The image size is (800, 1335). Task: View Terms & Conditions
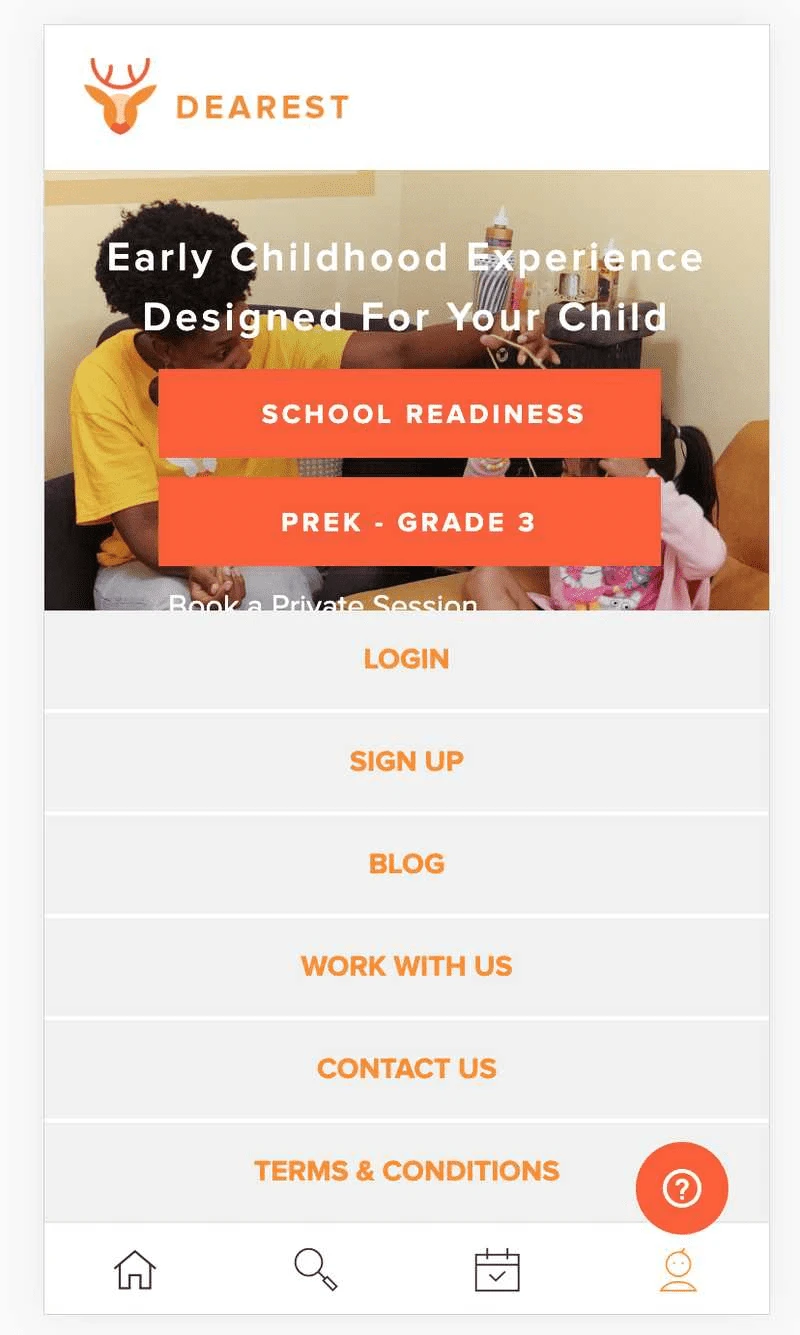[x=406, y=1171]
